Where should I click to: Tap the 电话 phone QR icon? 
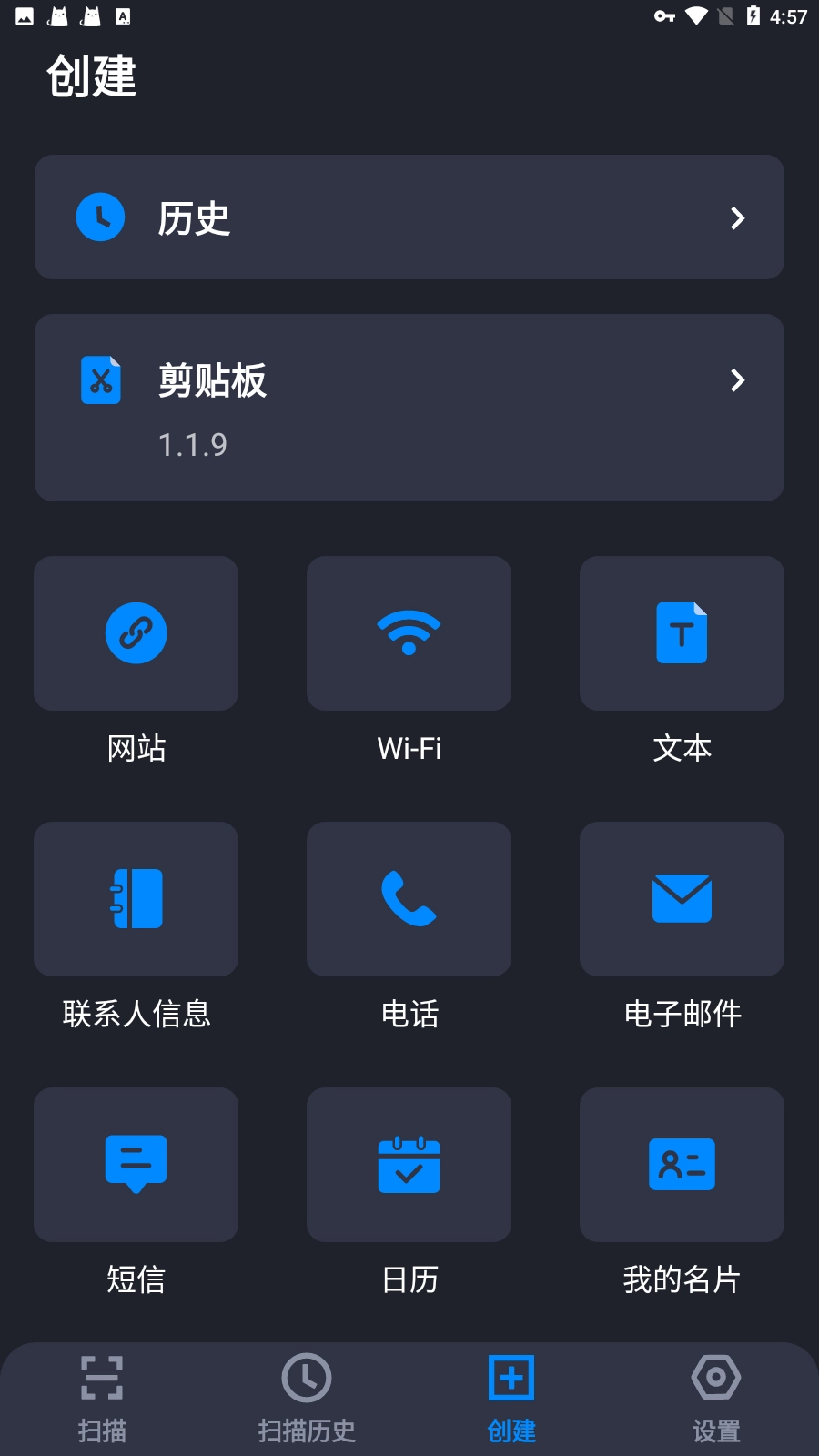click(x=409, y=899)
